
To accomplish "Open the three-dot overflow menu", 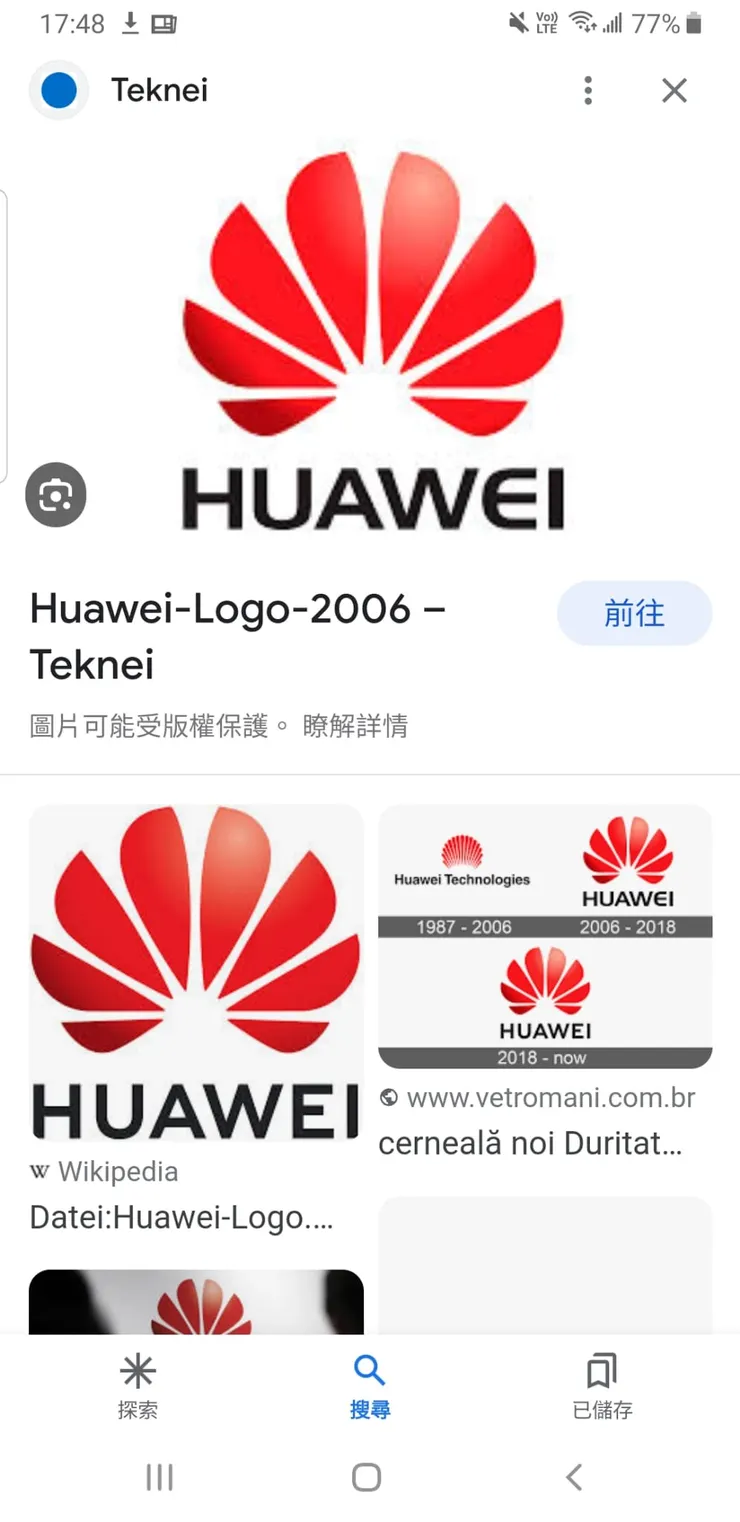I will (x=588, y=91).
